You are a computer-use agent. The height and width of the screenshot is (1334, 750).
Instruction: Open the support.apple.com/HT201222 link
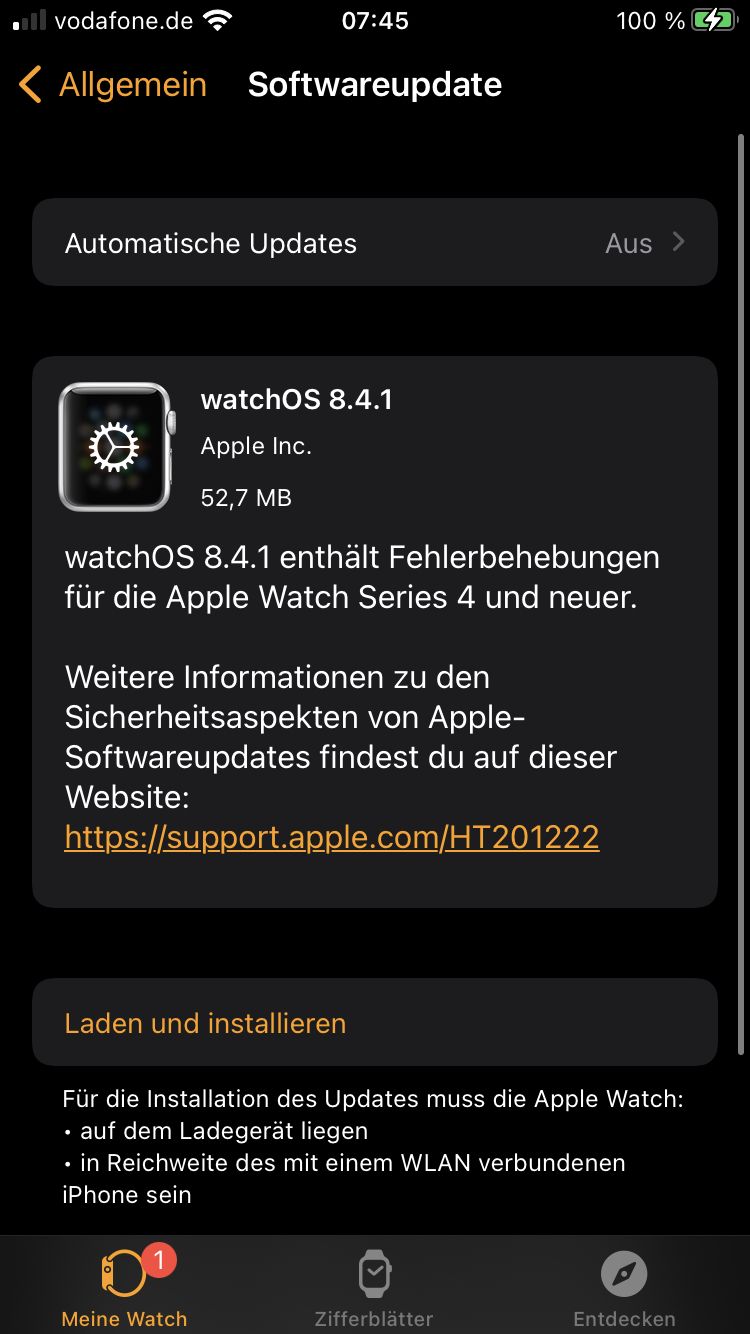331,836
